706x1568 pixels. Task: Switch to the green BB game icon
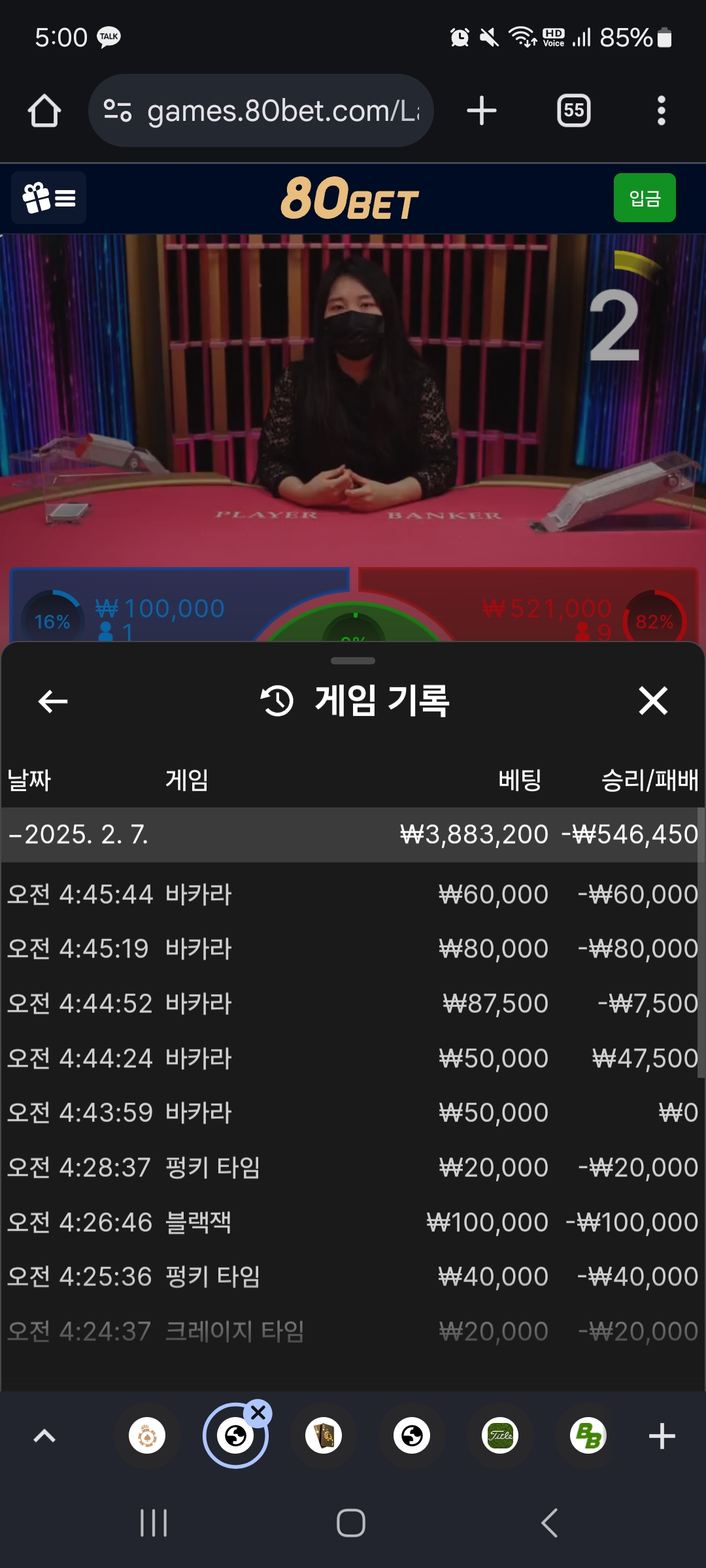[x=588, y=1436]
